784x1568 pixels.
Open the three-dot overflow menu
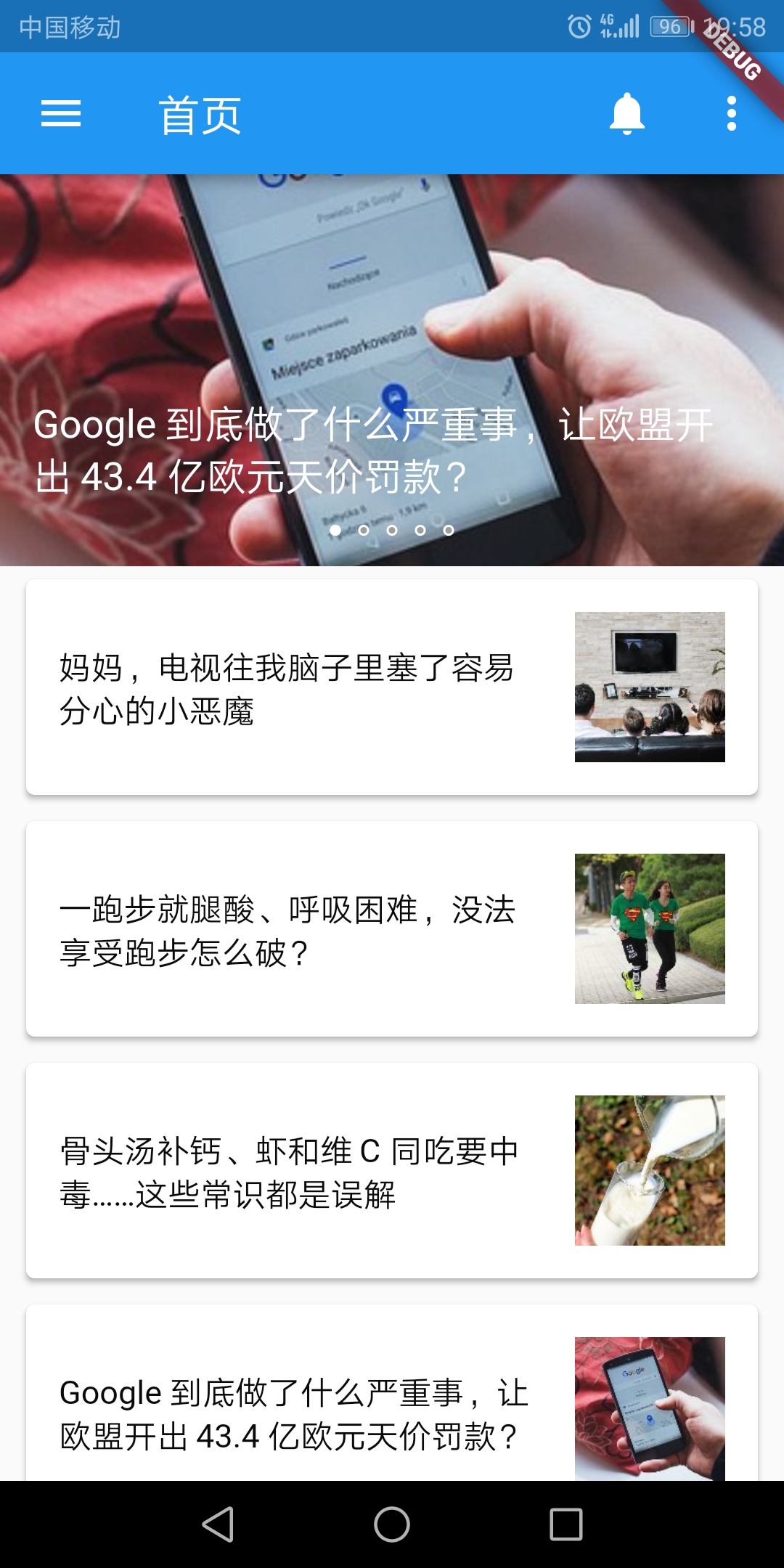732,114
